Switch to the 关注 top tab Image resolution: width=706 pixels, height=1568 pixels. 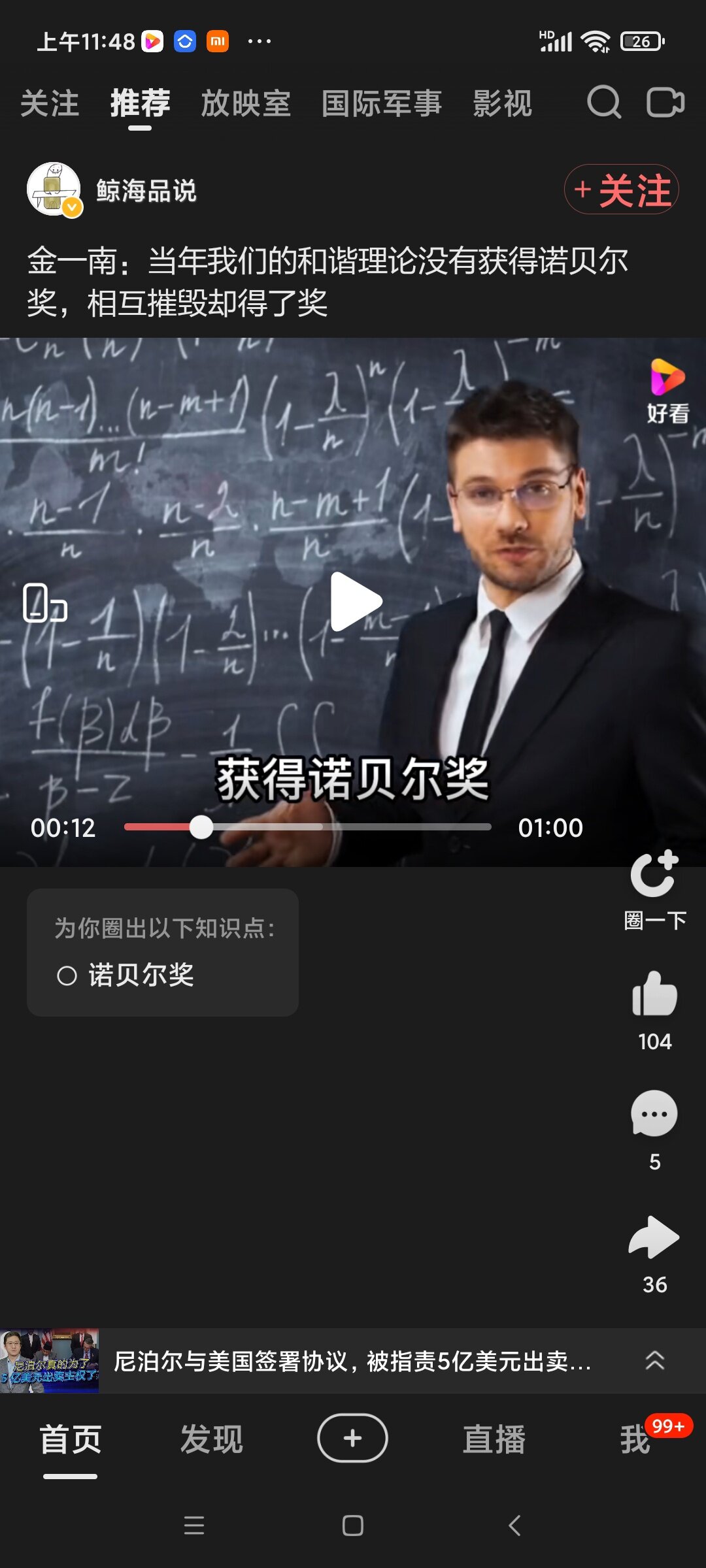point(50,104)
